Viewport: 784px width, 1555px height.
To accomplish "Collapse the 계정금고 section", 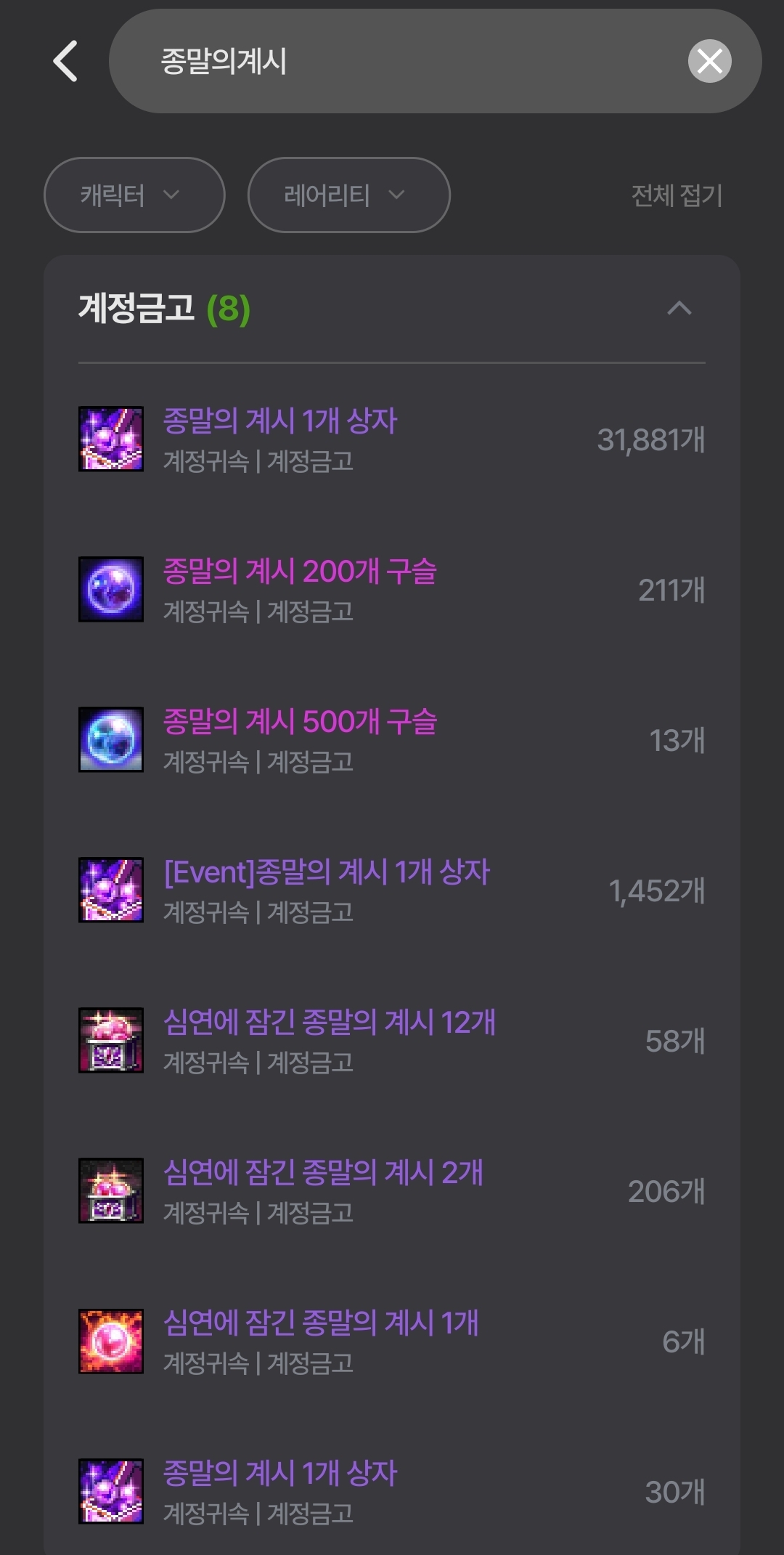I will coord(679,309).
